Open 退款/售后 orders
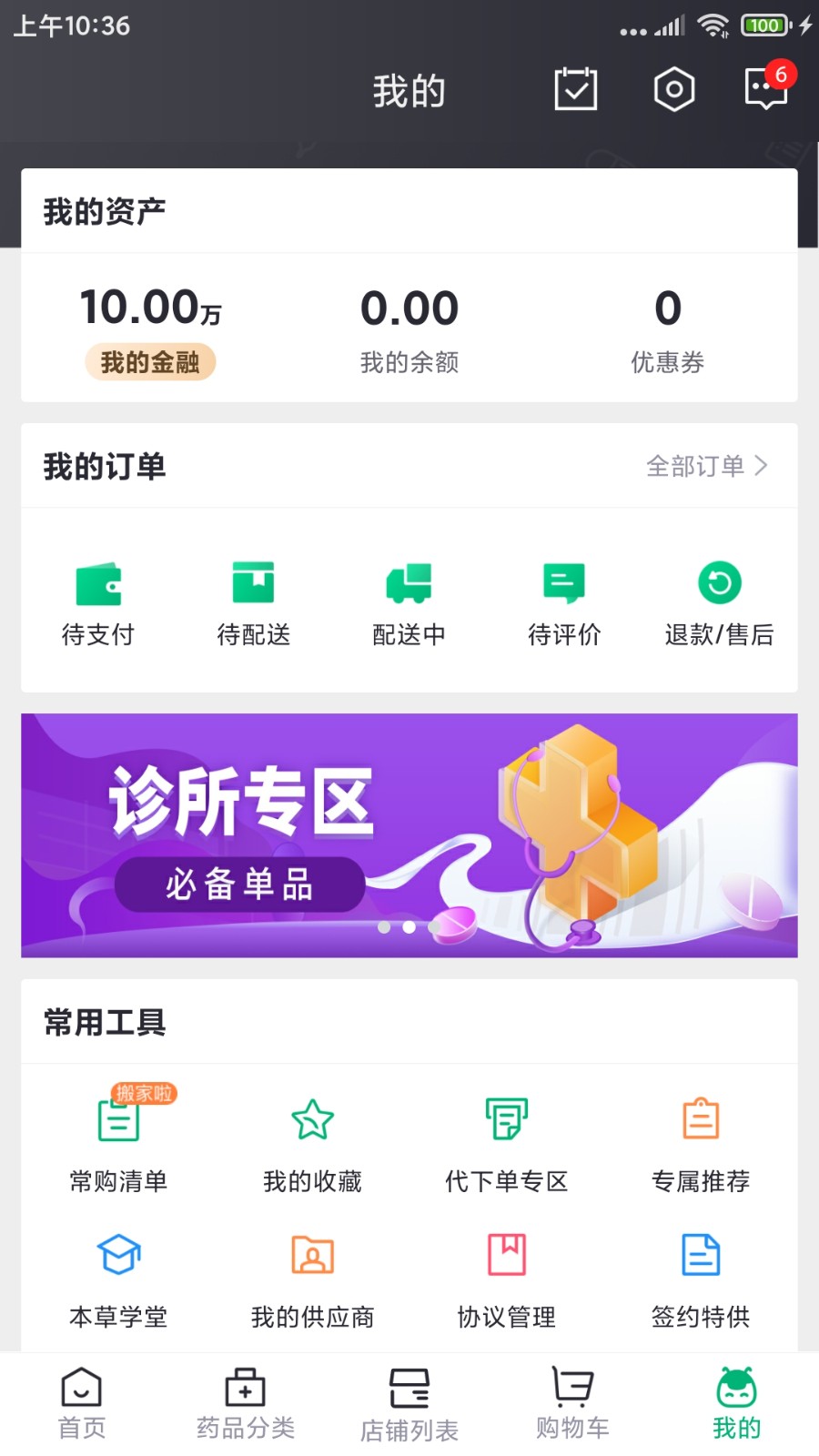 (719, 602)
